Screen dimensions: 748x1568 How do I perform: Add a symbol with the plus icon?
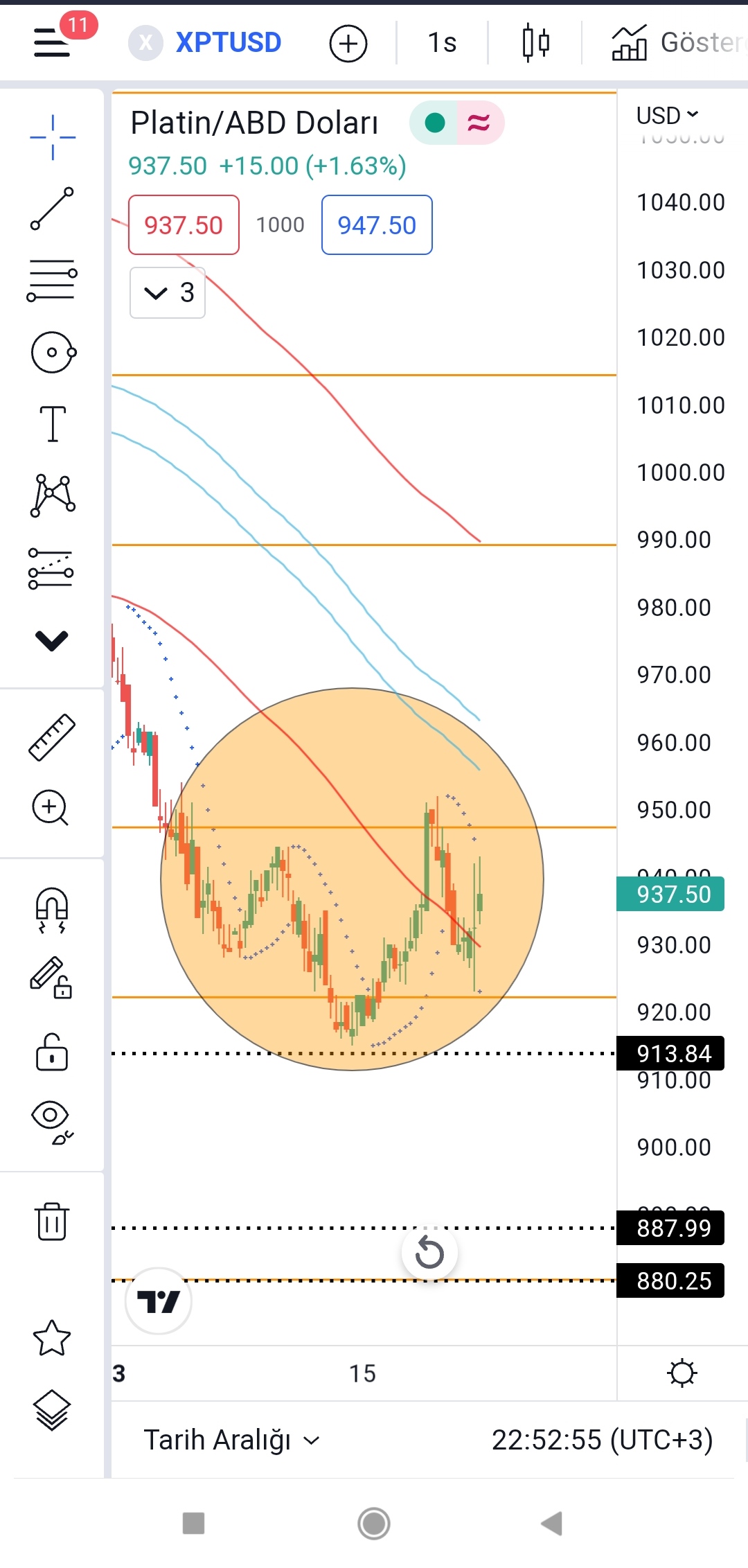348,44
